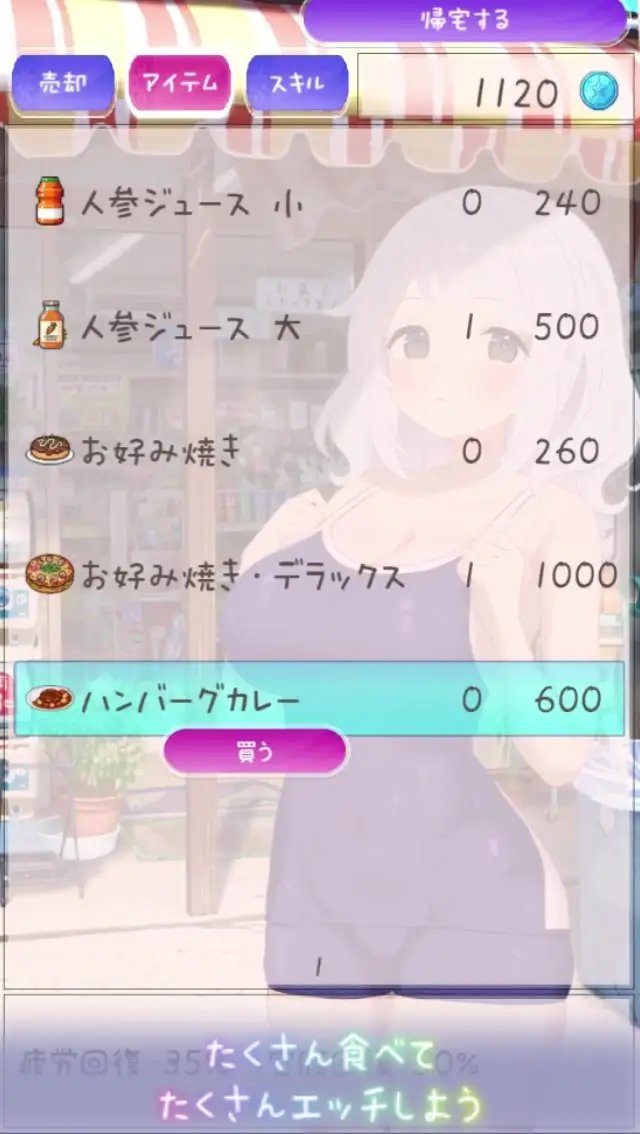Select the 人参ジュース 大 item row
The height and width of the screenshot is (1134, 640).
318,328
